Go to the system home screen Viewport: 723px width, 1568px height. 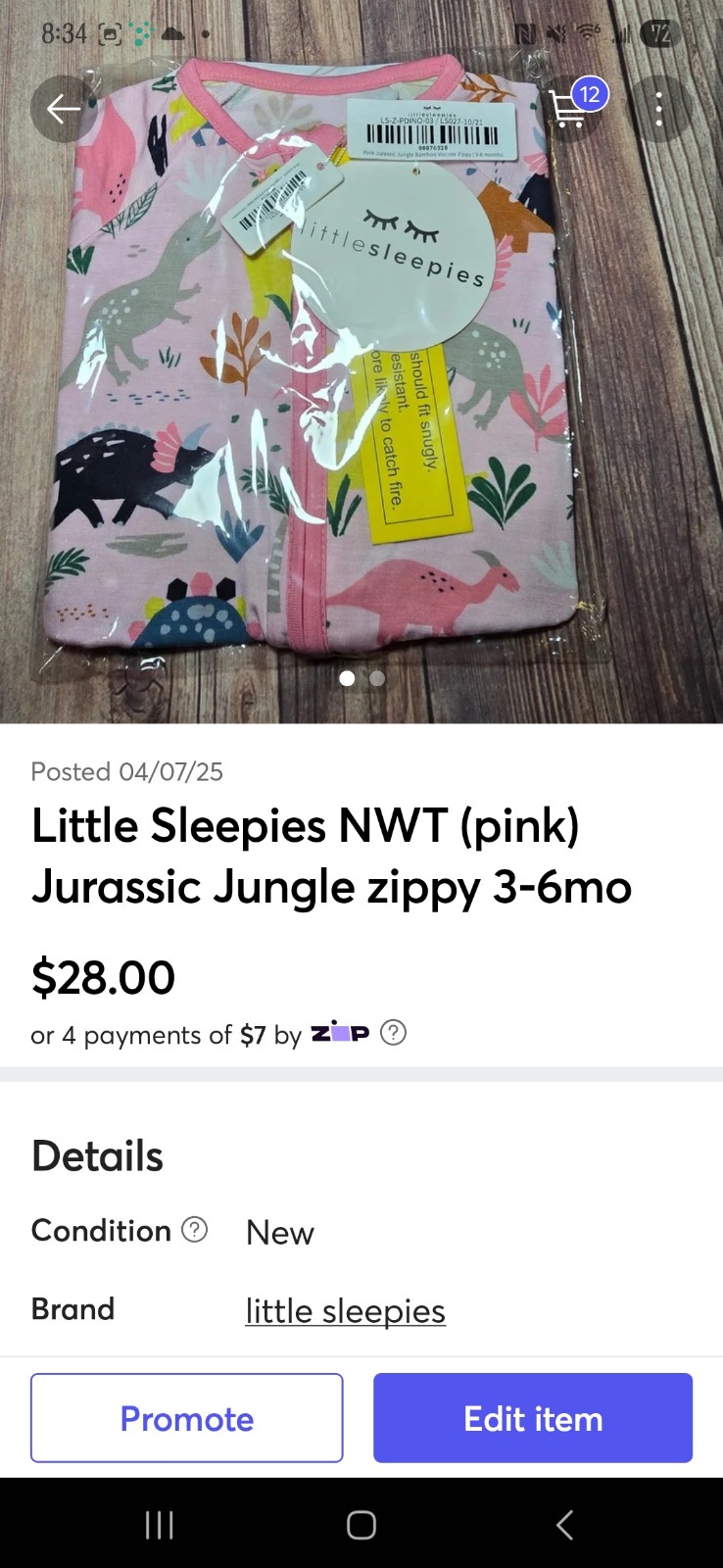coord(361,1524)
